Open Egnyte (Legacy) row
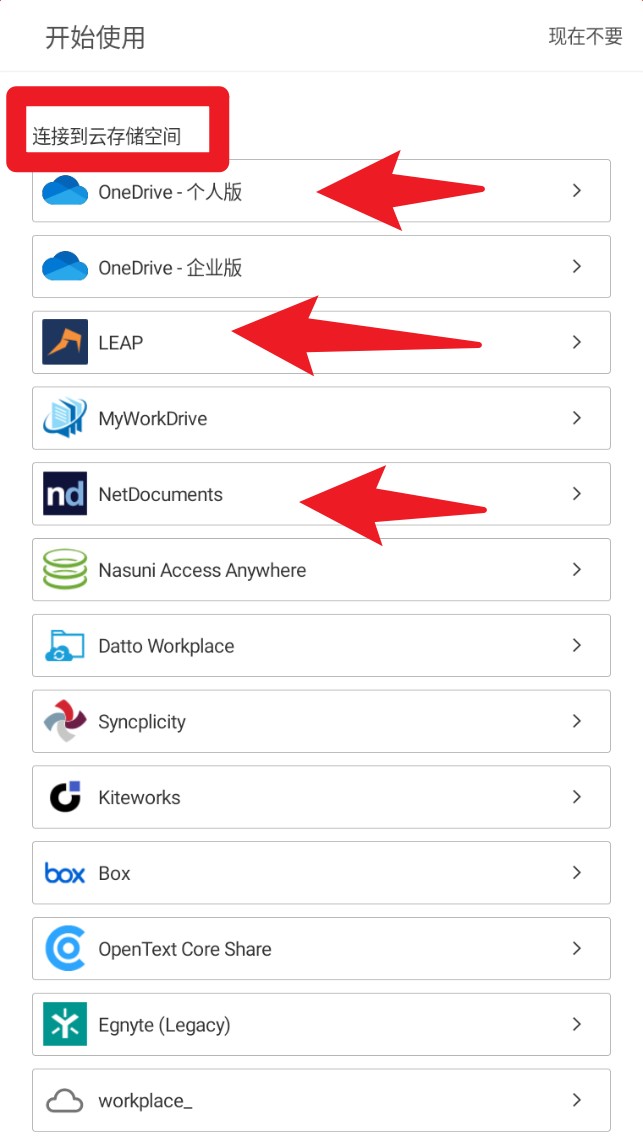Viewport: 643px width, 1141px height. coord(321,1025)
